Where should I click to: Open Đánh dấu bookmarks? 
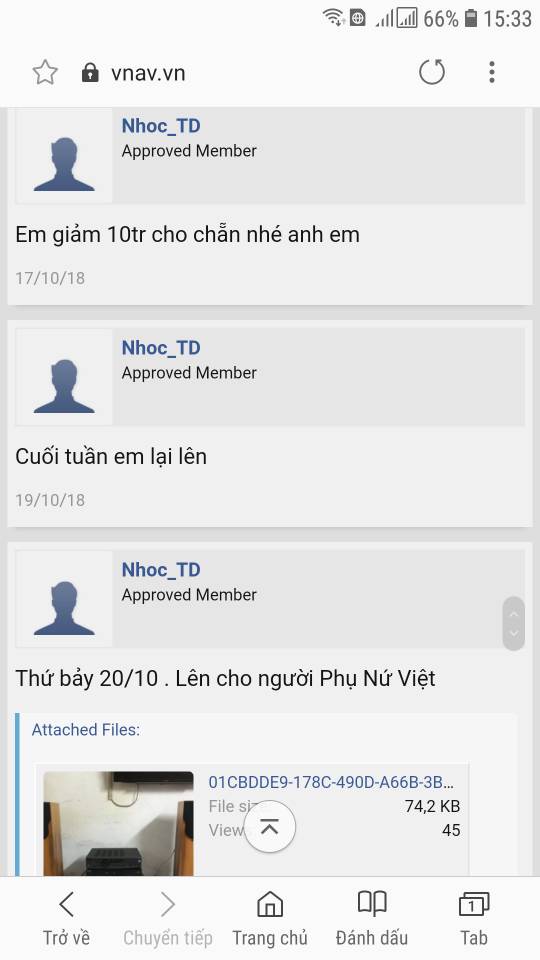pos(372,918)
